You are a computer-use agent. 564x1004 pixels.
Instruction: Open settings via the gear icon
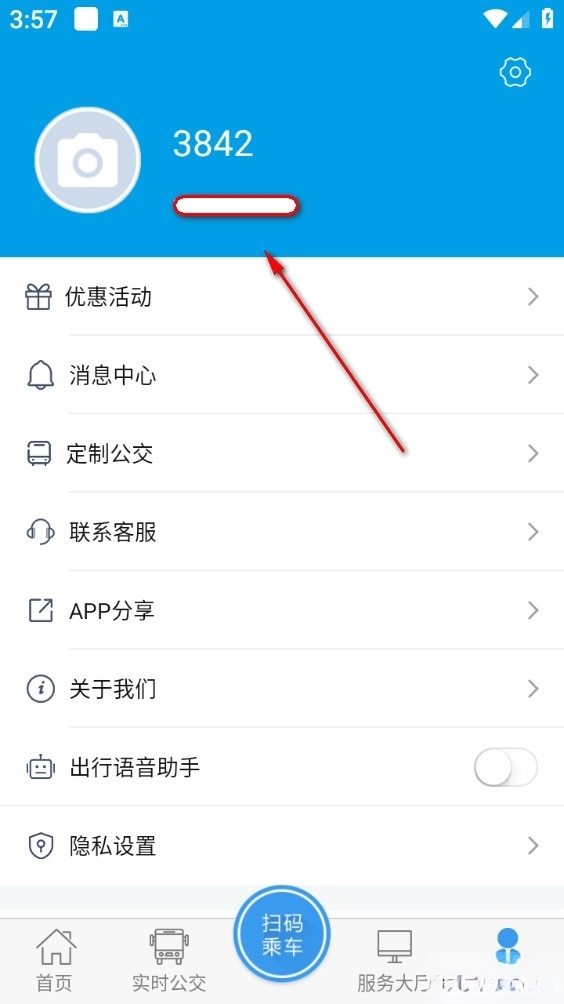coord(515,72)
